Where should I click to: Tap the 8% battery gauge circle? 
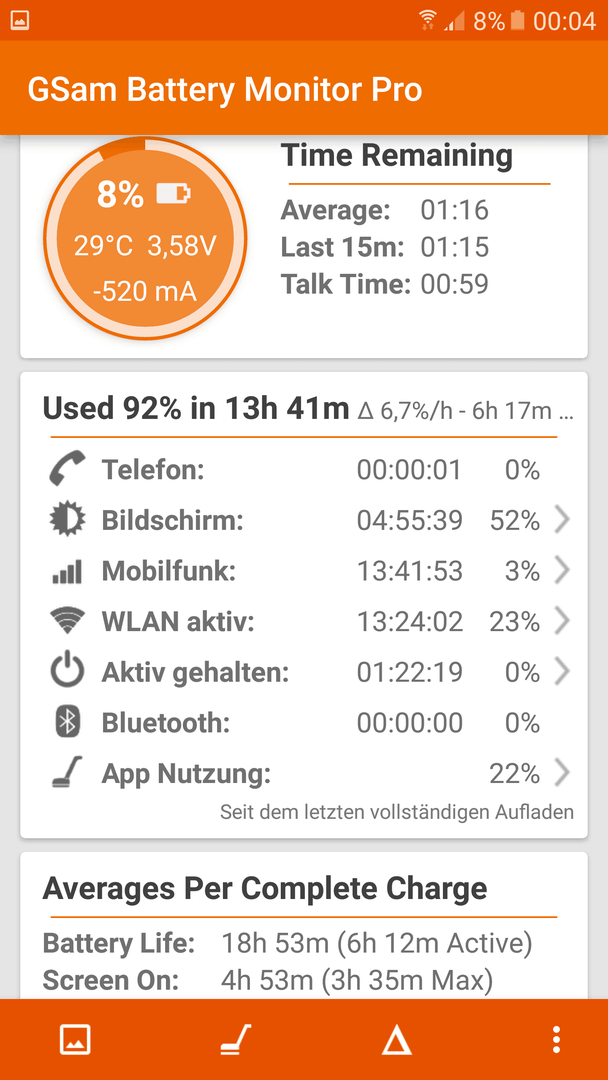[x=145, y=238]
